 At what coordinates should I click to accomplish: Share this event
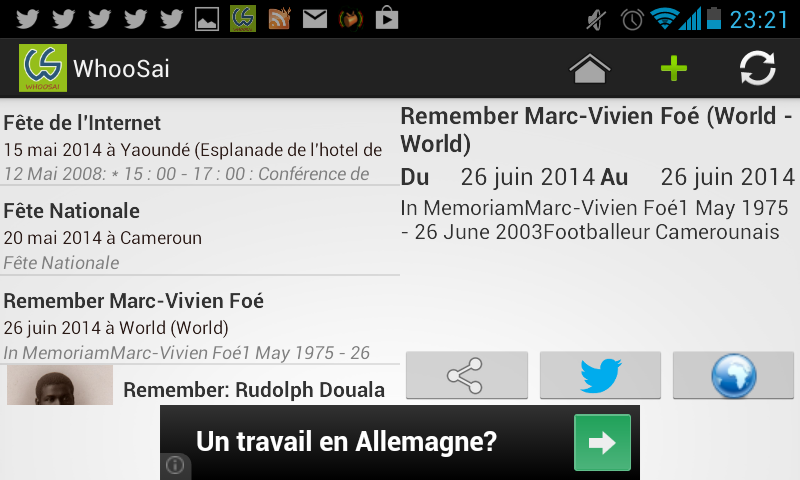466,376
